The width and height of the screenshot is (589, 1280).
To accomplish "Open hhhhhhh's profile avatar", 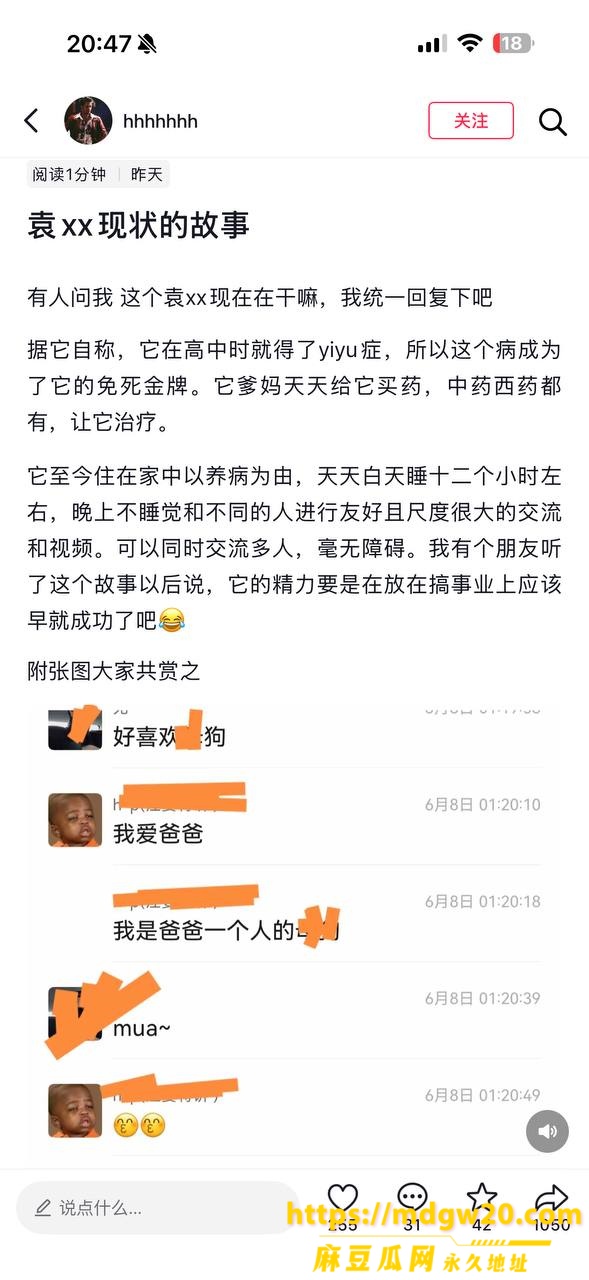I will tap(88, 121).
